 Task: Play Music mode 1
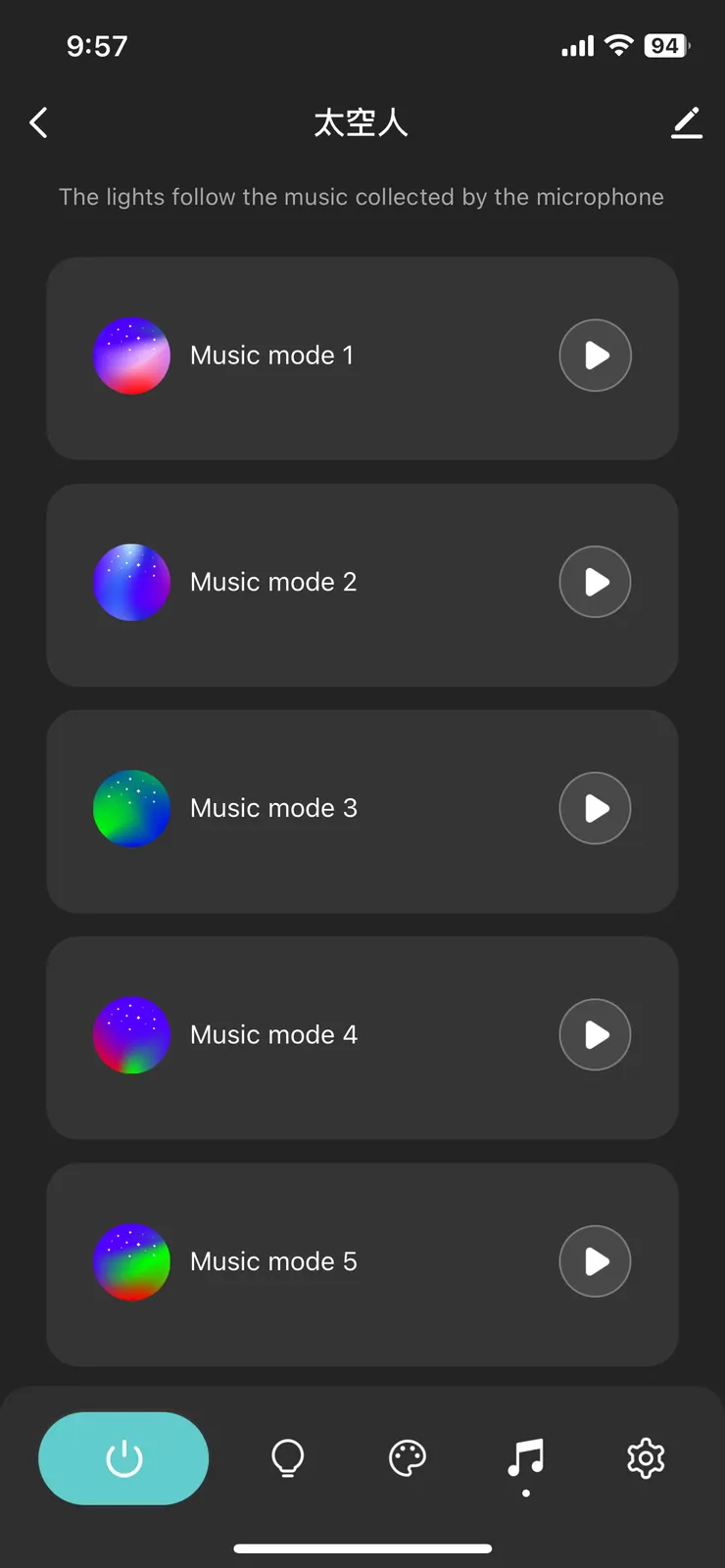point(595,356)
